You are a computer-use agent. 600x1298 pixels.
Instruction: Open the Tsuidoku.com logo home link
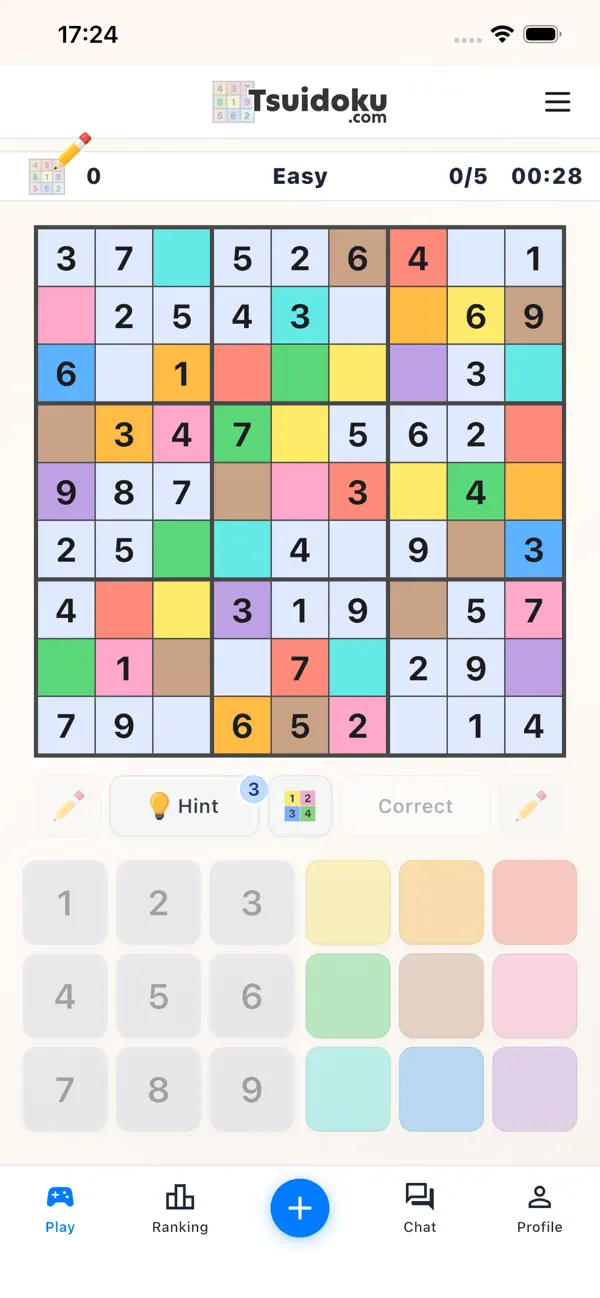click(x=300, y=102)
